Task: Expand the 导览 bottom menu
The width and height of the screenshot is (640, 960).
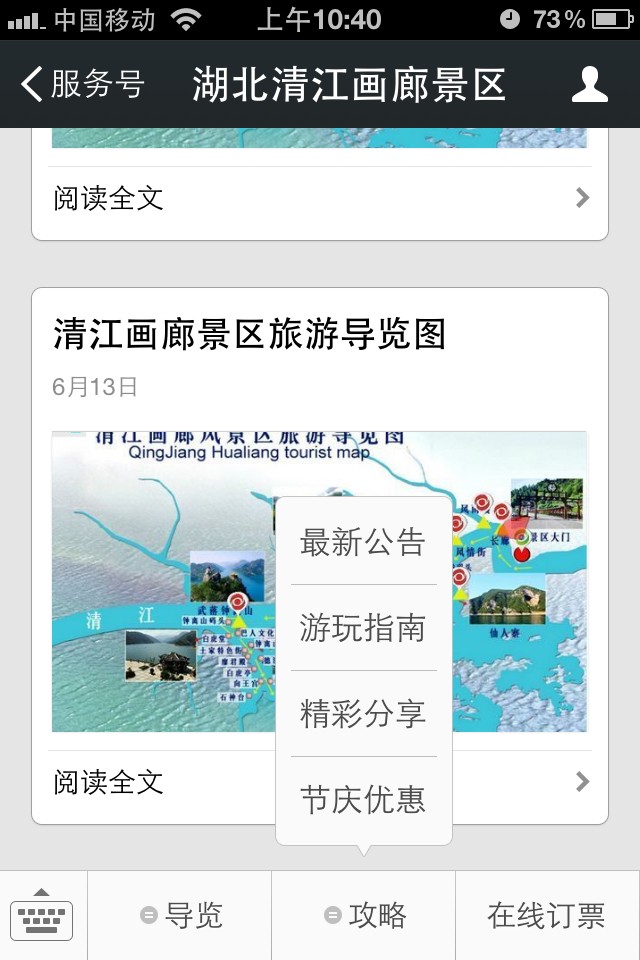Action: 180,915
